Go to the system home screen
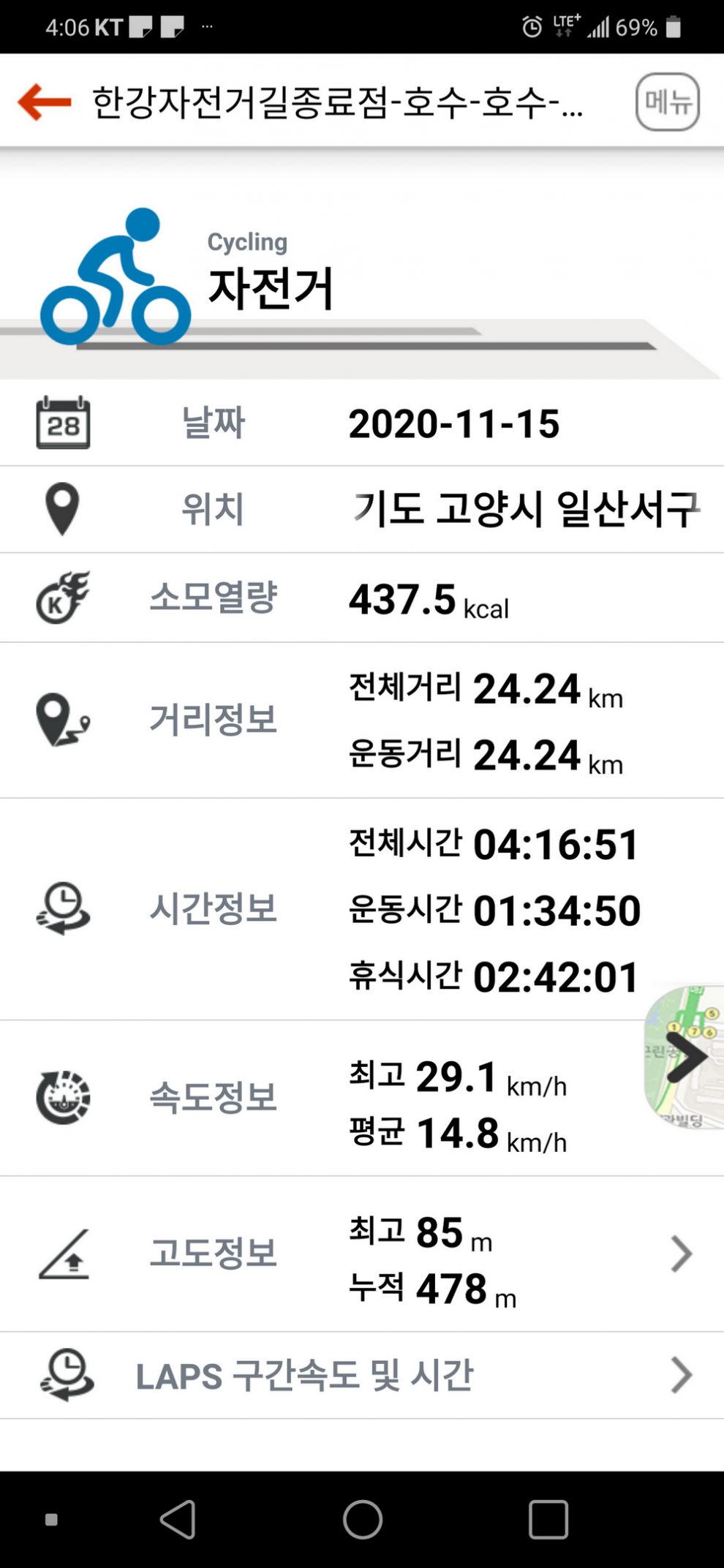The image size is (724, 1568). [x=363, y=1520]
